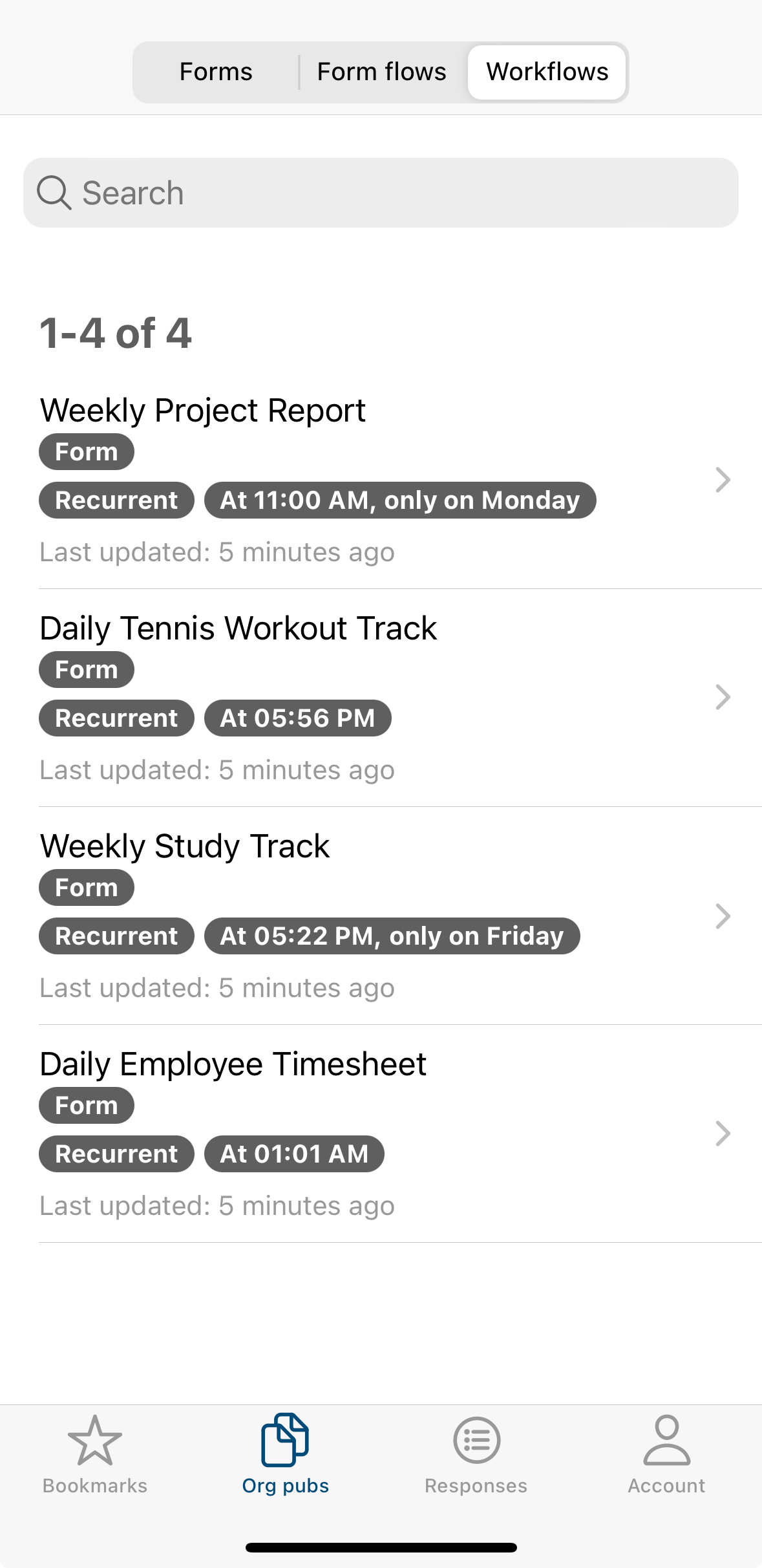Tap the Search field
Image resolution: width=762 pixels, height=1568 pixels.
(x=381, y=193)
